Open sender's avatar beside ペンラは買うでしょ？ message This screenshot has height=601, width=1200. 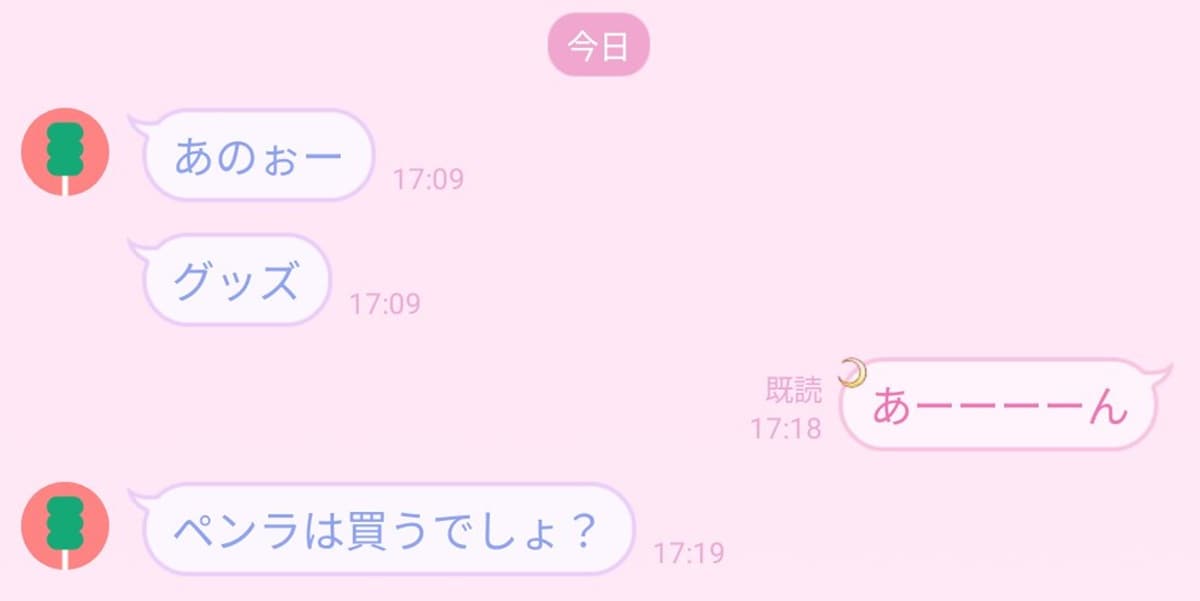point(65,525)
